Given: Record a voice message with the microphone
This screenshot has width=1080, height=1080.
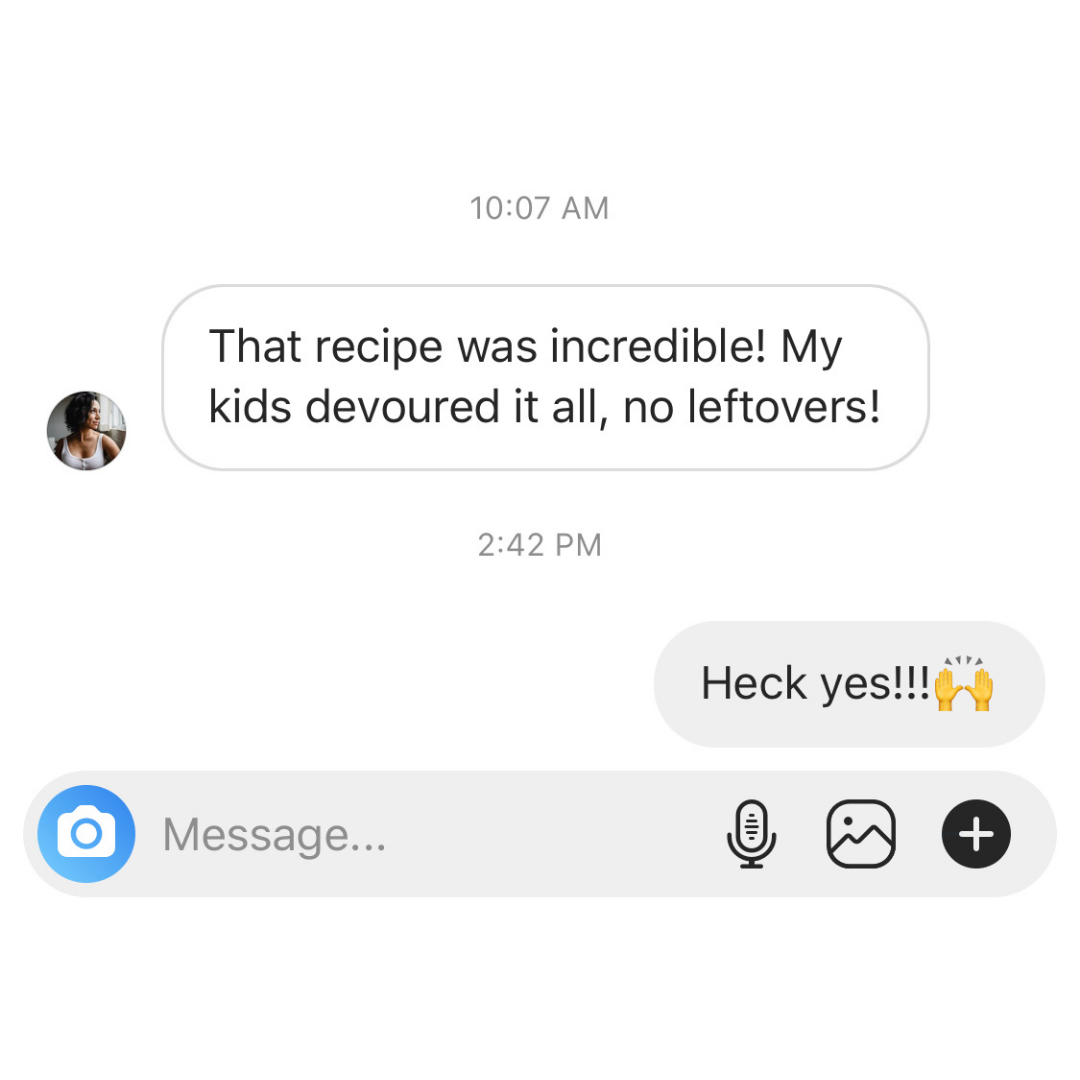Looking at the screenshot, I should [x=751, y=834].
